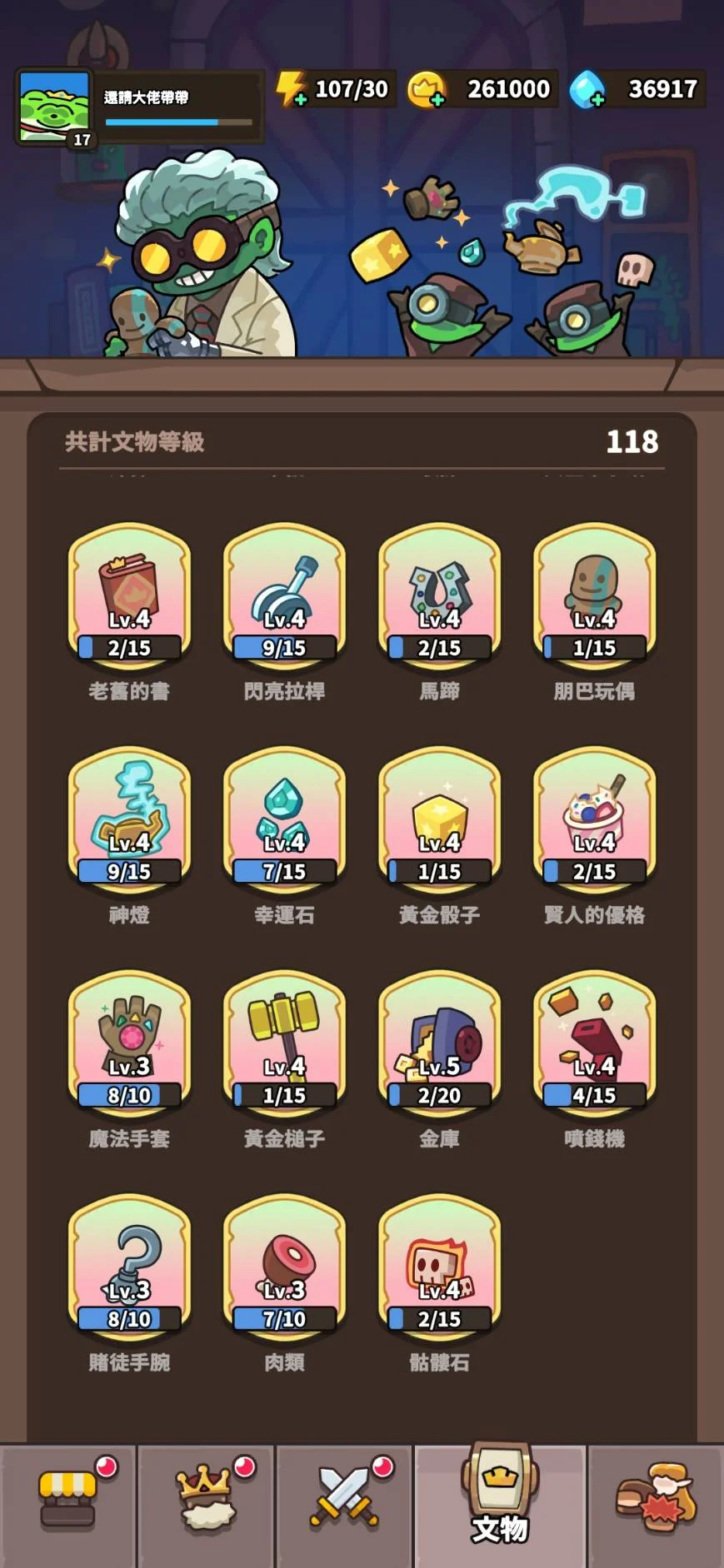The width and height of the screenshot is (724, 1568).
Task: Select the 魔法手套 relic
Action: (129, 1043)
